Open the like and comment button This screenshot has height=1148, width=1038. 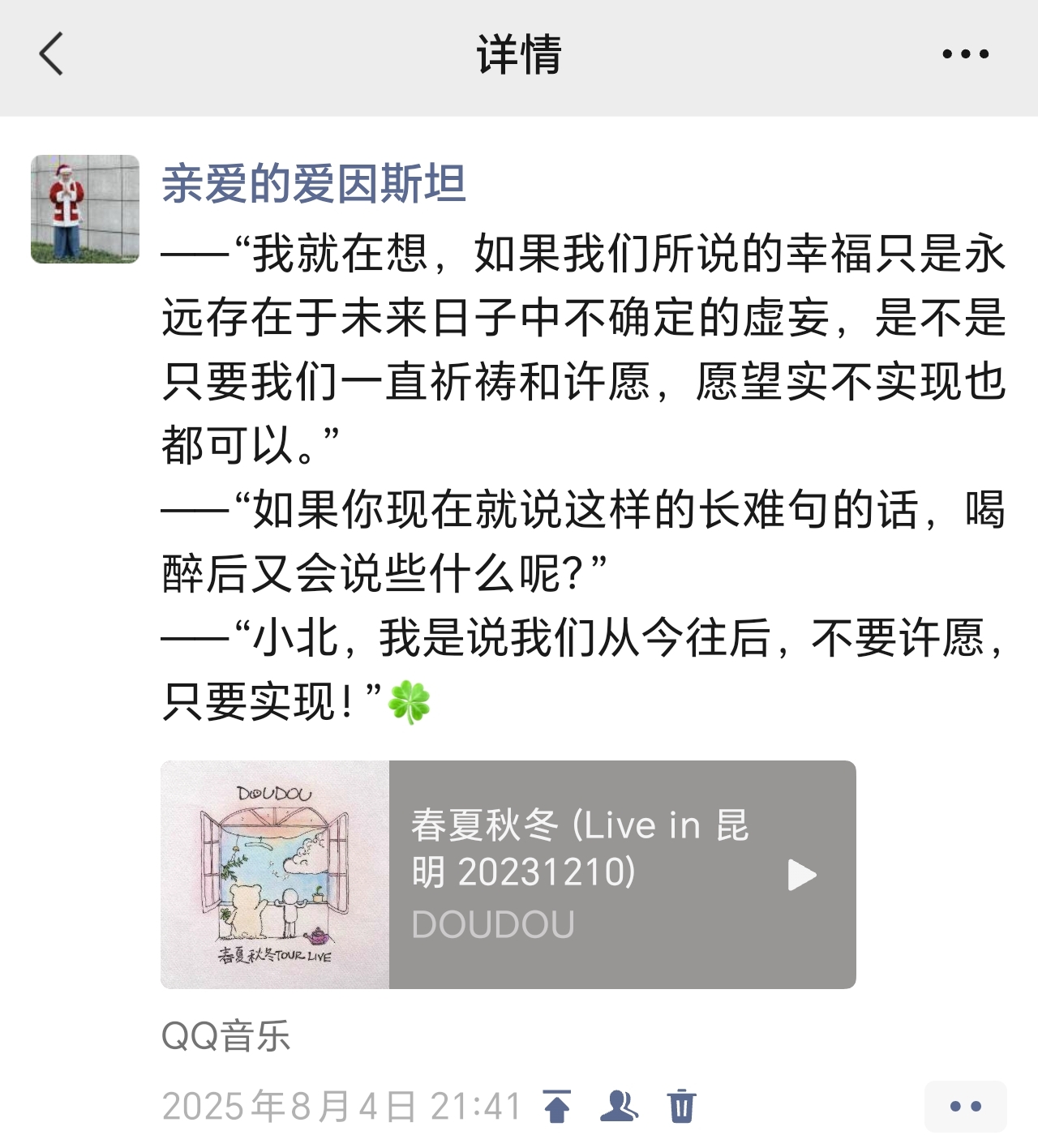tap(965, 1107)
